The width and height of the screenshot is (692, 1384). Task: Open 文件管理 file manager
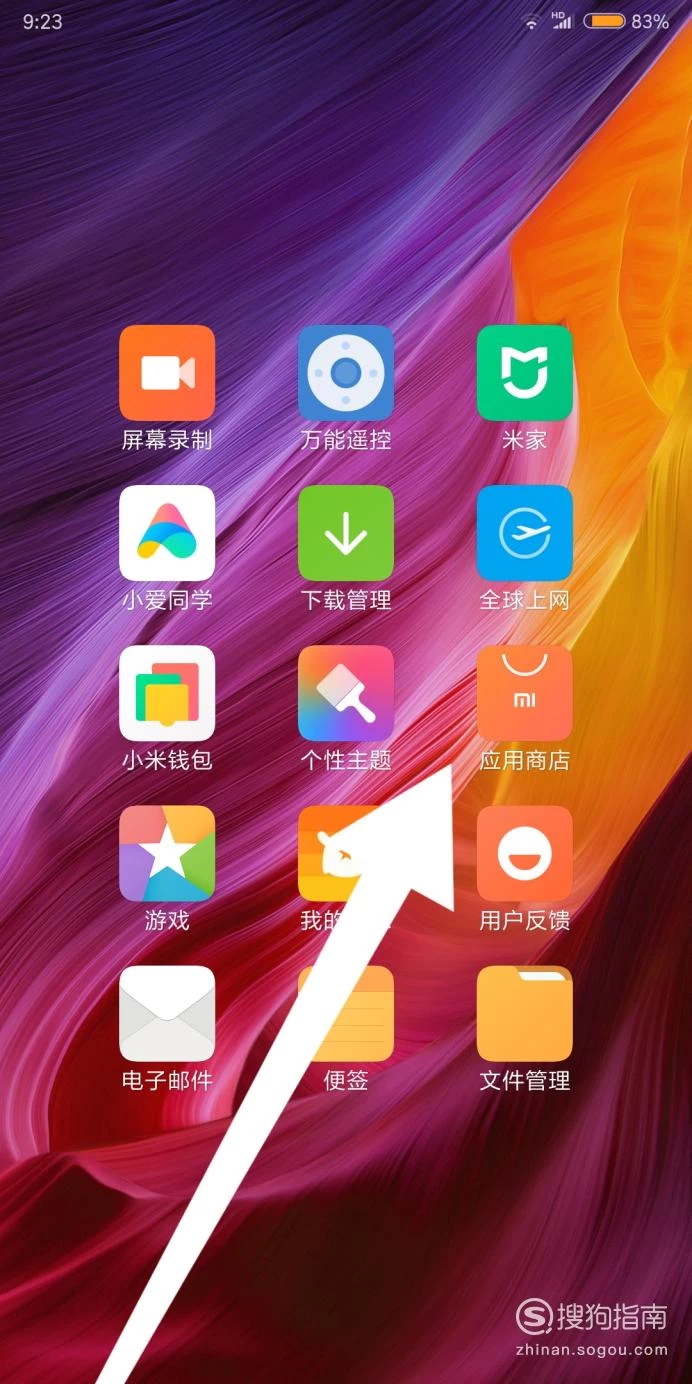[524, 1013]
